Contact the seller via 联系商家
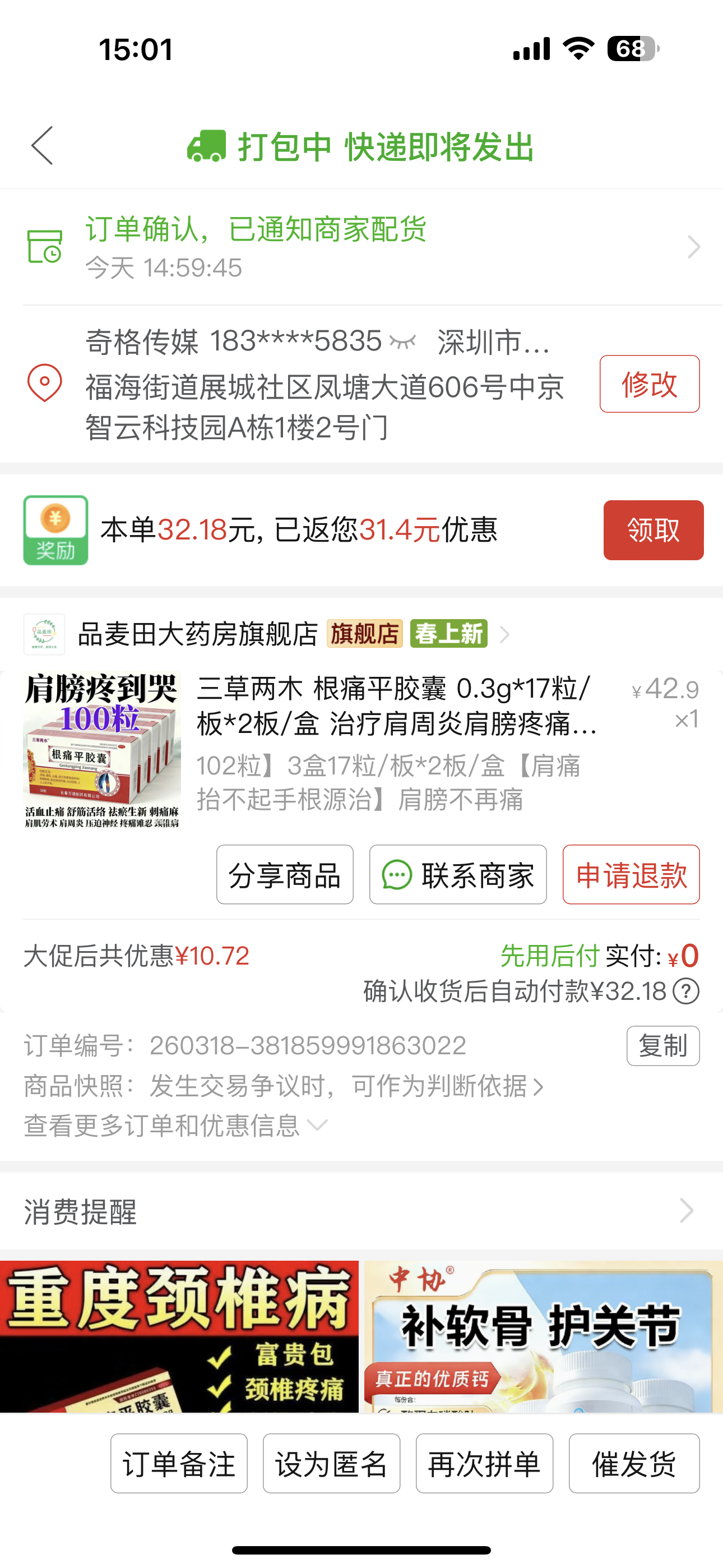 pyautogui.click(x=458, y=875)
